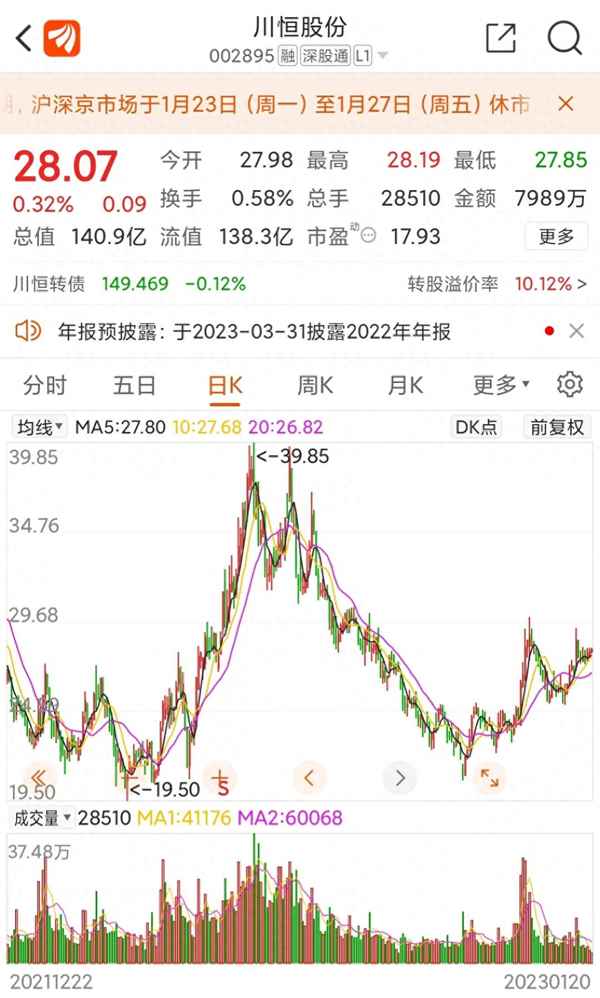Tap the 更多 button beside 市盈
Viewport: 600px width, 998px height.
[556, 236]
